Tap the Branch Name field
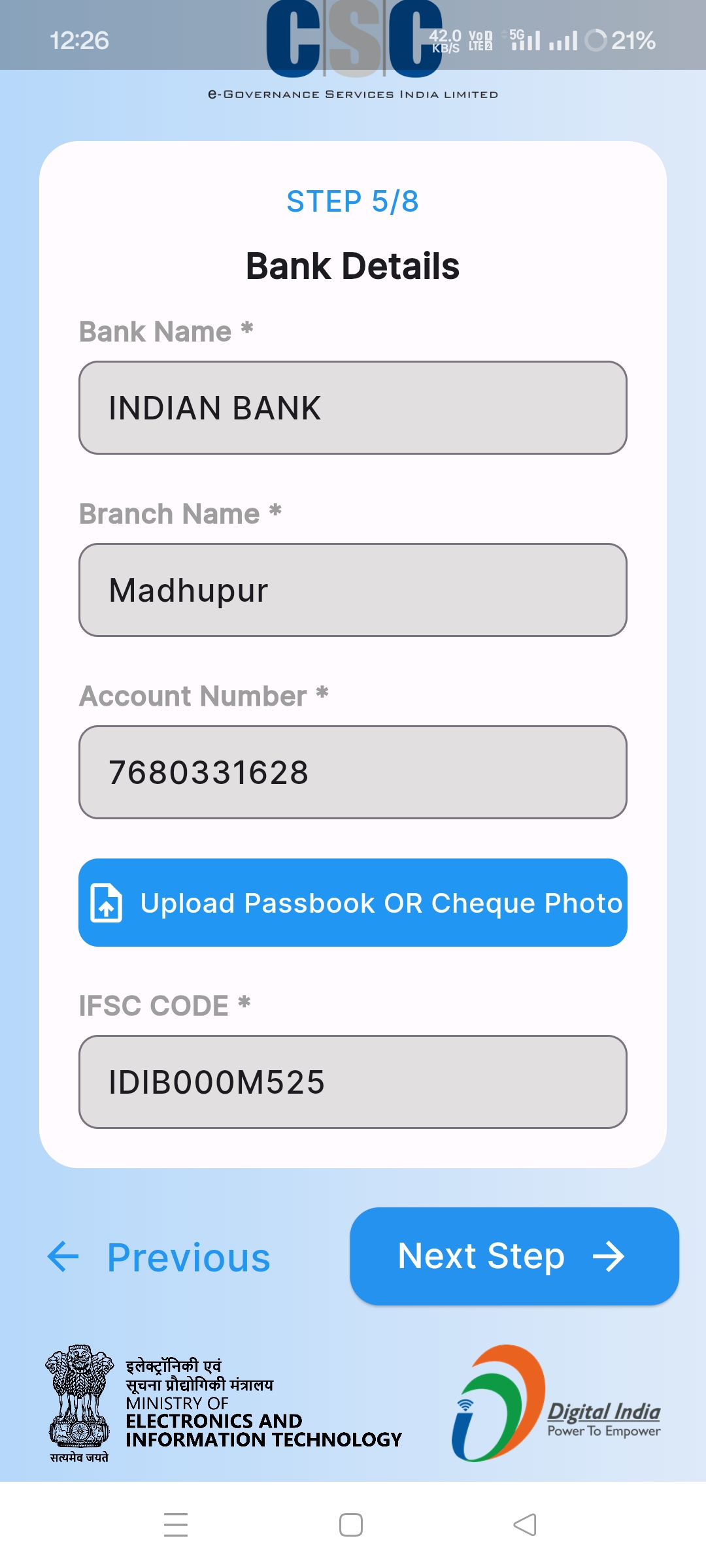Image resolution: width=706 pixels, height=1568 pixels. pos(353,590)
